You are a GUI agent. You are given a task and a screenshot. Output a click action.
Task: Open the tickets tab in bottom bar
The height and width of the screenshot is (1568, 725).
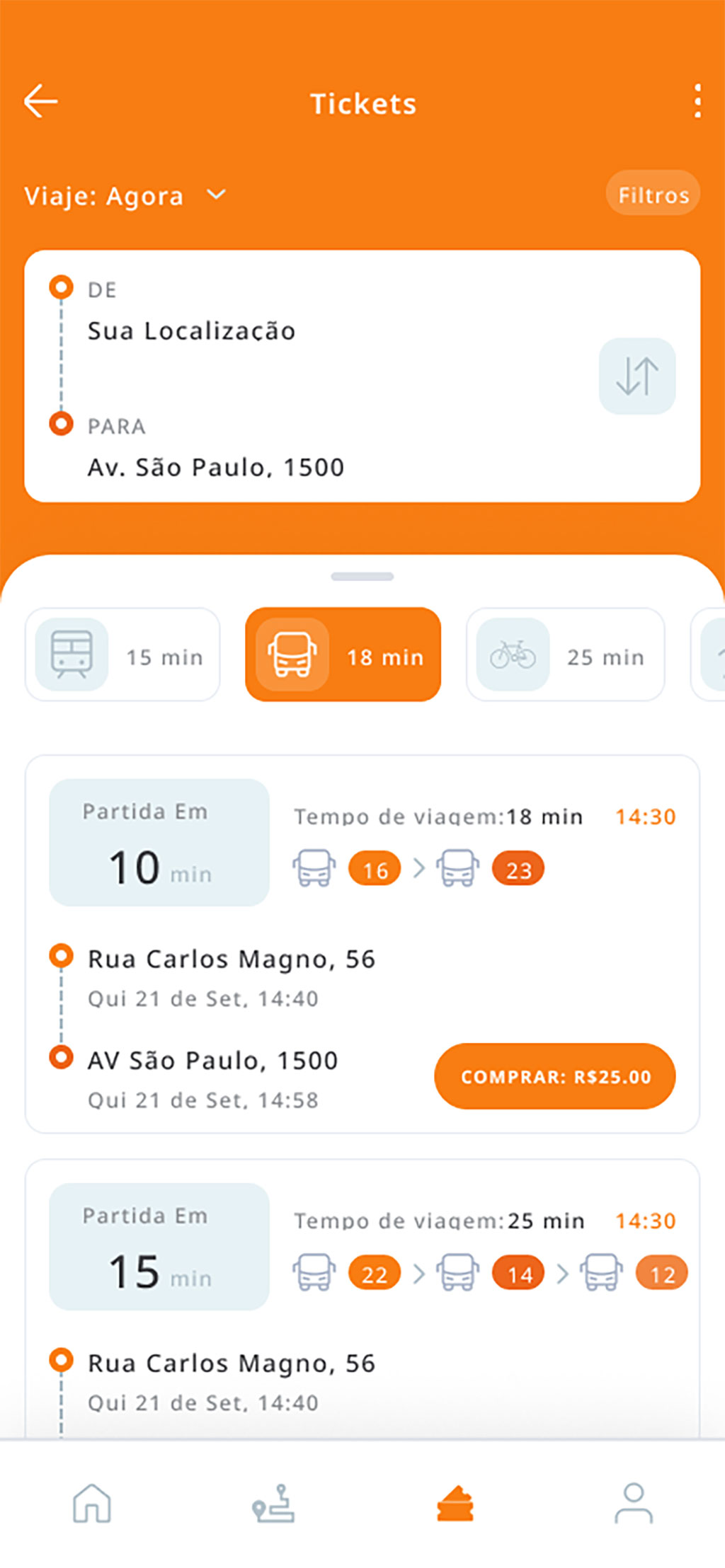pos(455,1503)
